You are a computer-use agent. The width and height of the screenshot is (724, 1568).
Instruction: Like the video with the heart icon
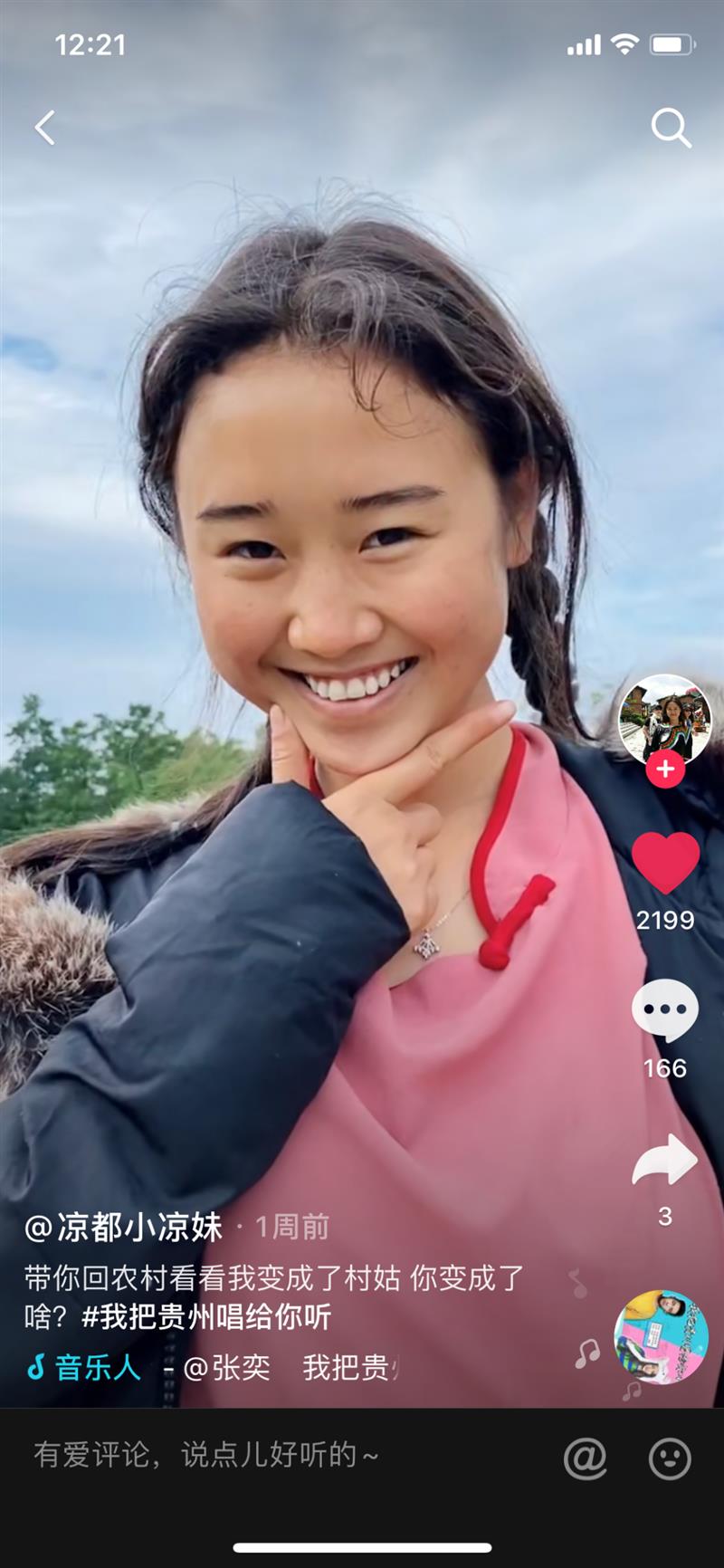click(x=665, y=863)
